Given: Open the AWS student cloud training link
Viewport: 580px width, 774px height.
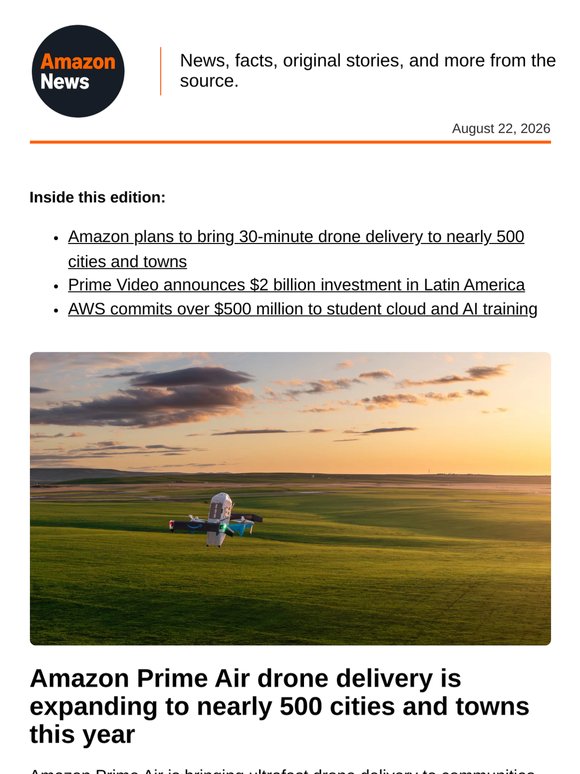Looking at the screenshot, I should [x=303, y=309].
